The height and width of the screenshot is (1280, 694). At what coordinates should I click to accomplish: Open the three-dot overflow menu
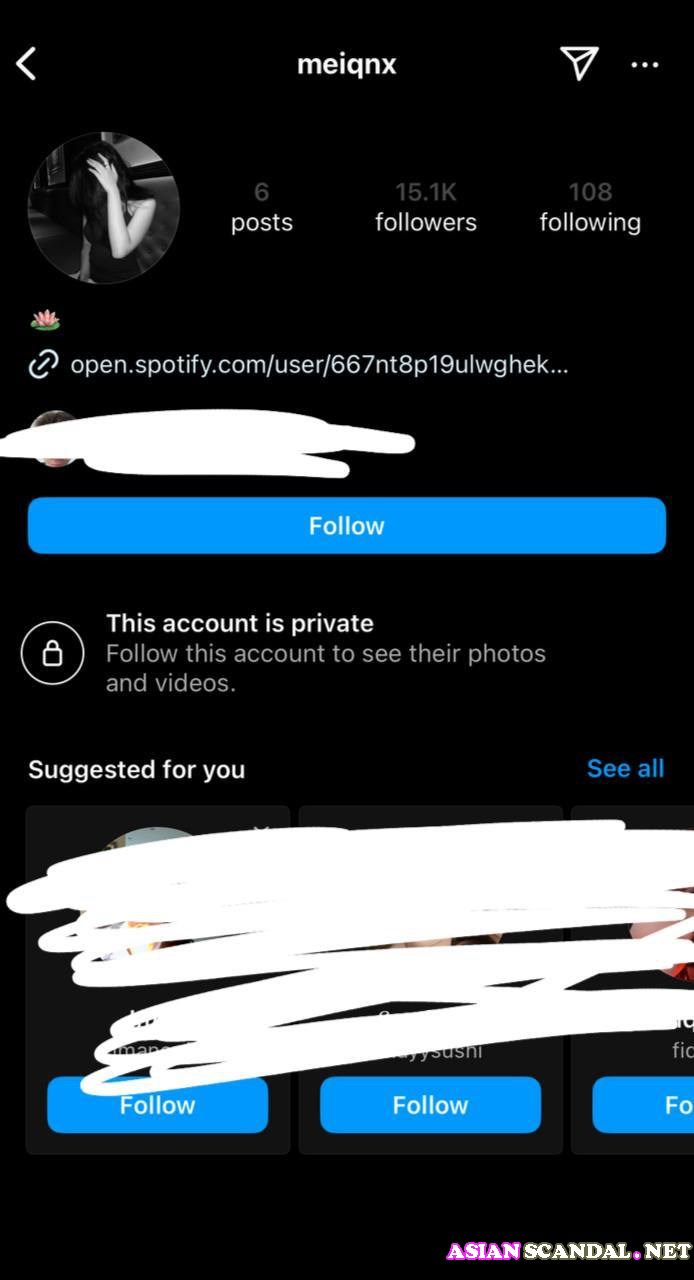coord(645,65)
